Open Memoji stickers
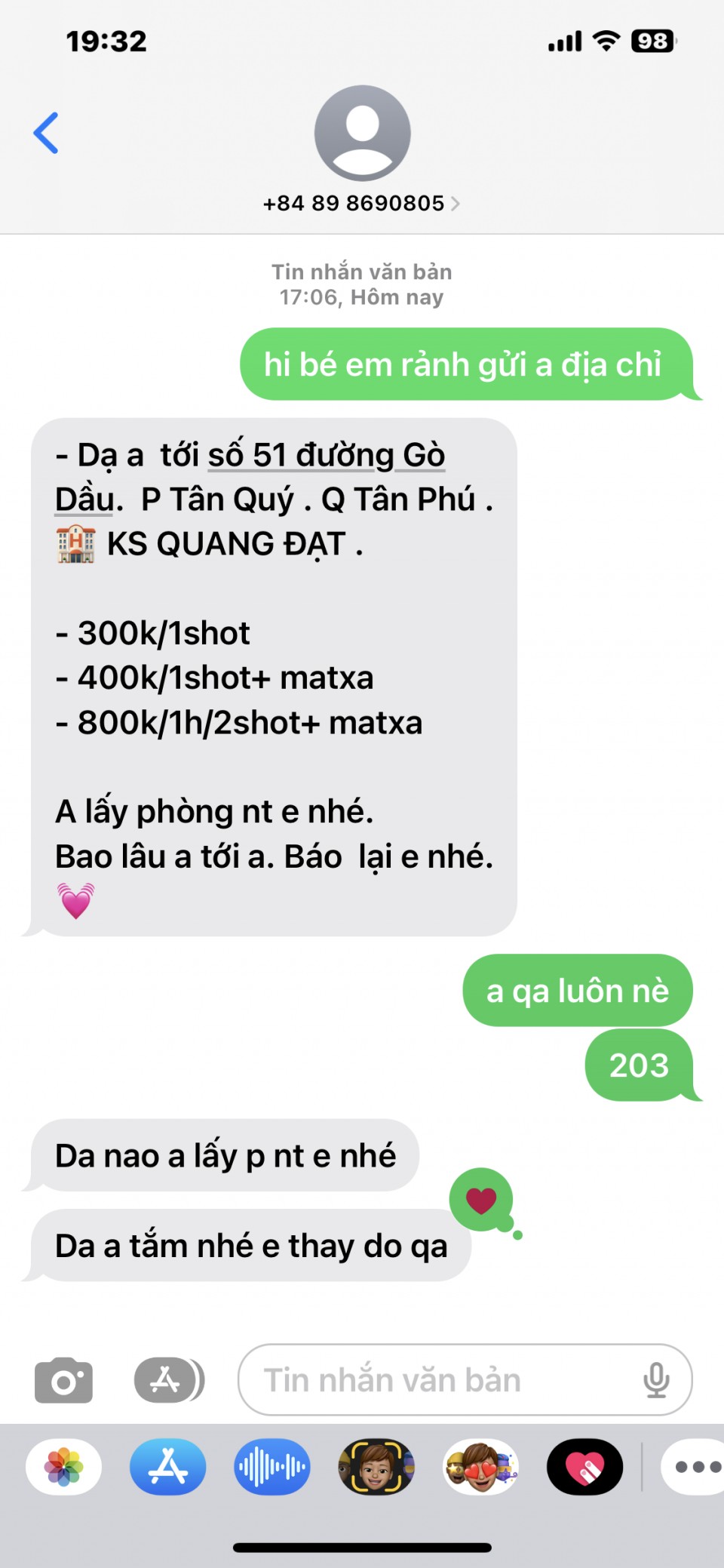Viewport: 724px width, 1568px height. (x=480, y=1468)
